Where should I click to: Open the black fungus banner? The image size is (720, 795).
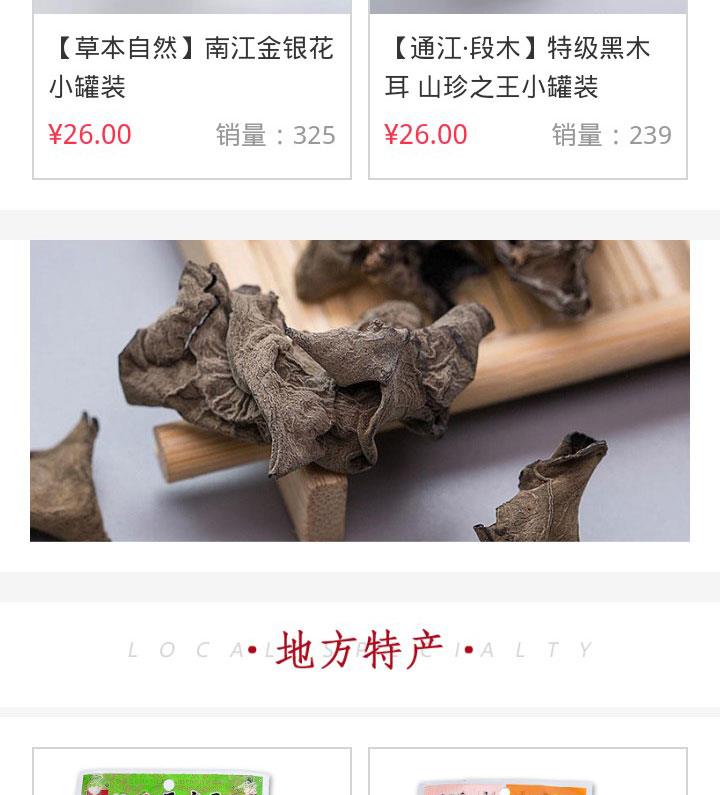(360, 391)
